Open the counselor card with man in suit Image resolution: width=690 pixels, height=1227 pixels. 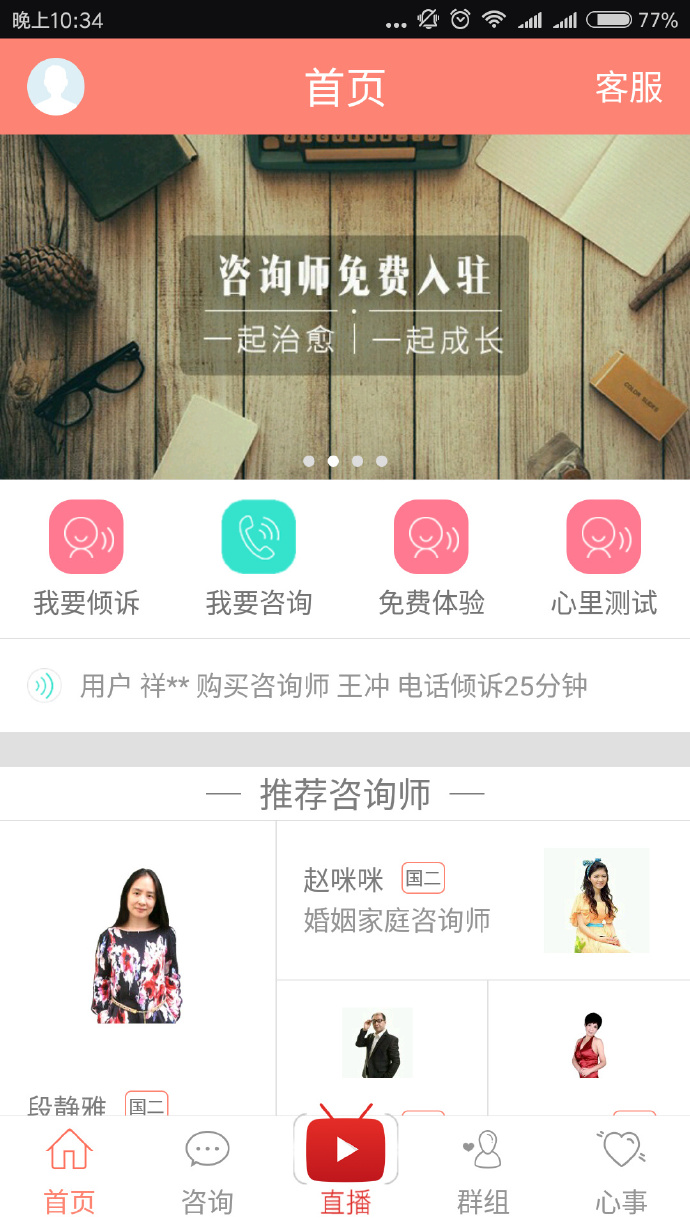(380, 1045)
